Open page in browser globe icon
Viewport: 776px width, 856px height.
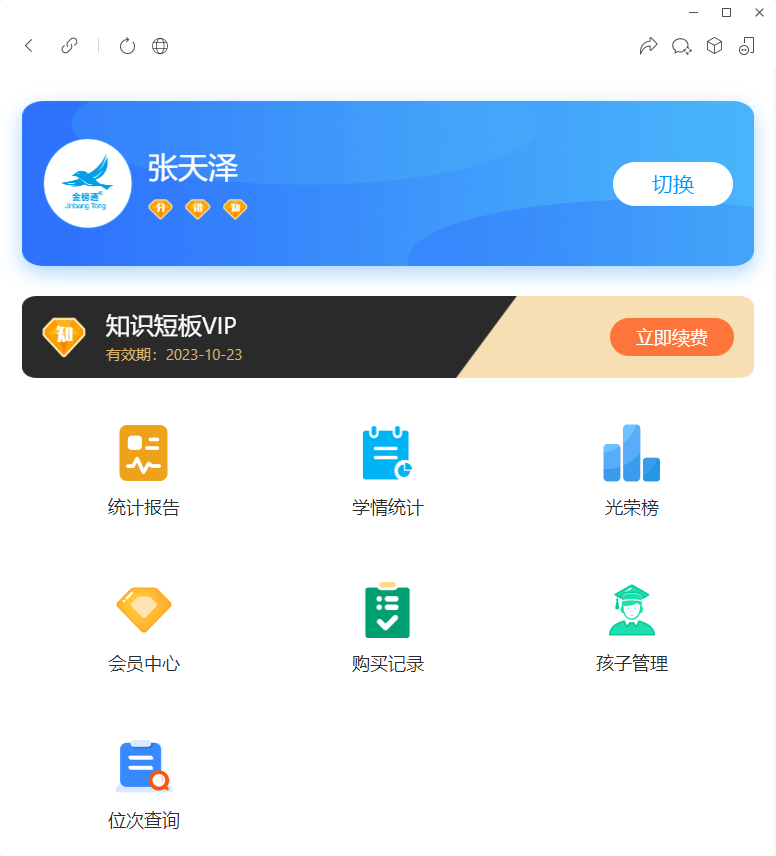coord(160,46)
